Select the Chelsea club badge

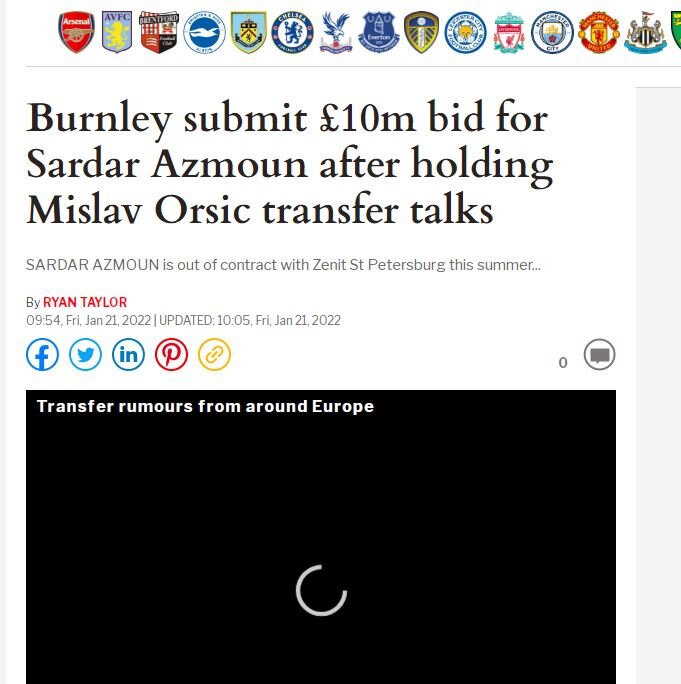point(293,33)
